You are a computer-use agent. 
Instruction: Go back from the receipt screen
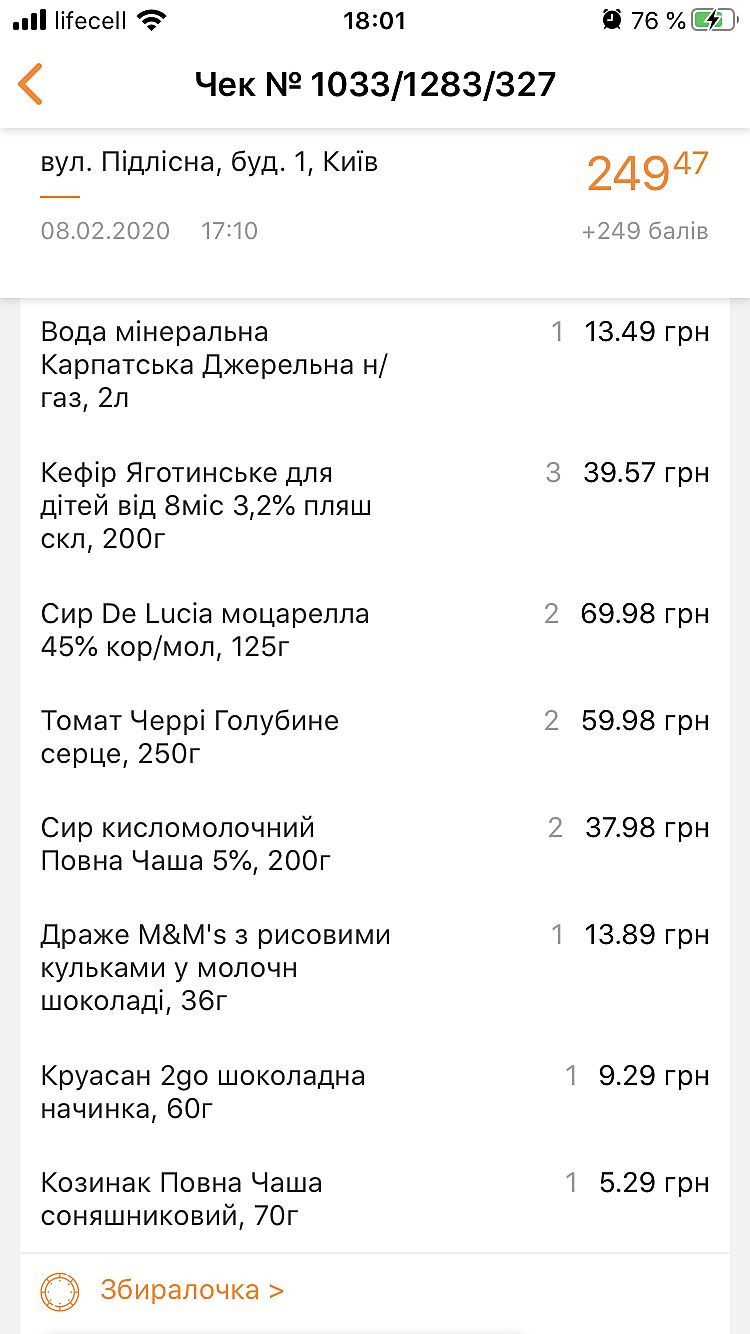point(31,84)
